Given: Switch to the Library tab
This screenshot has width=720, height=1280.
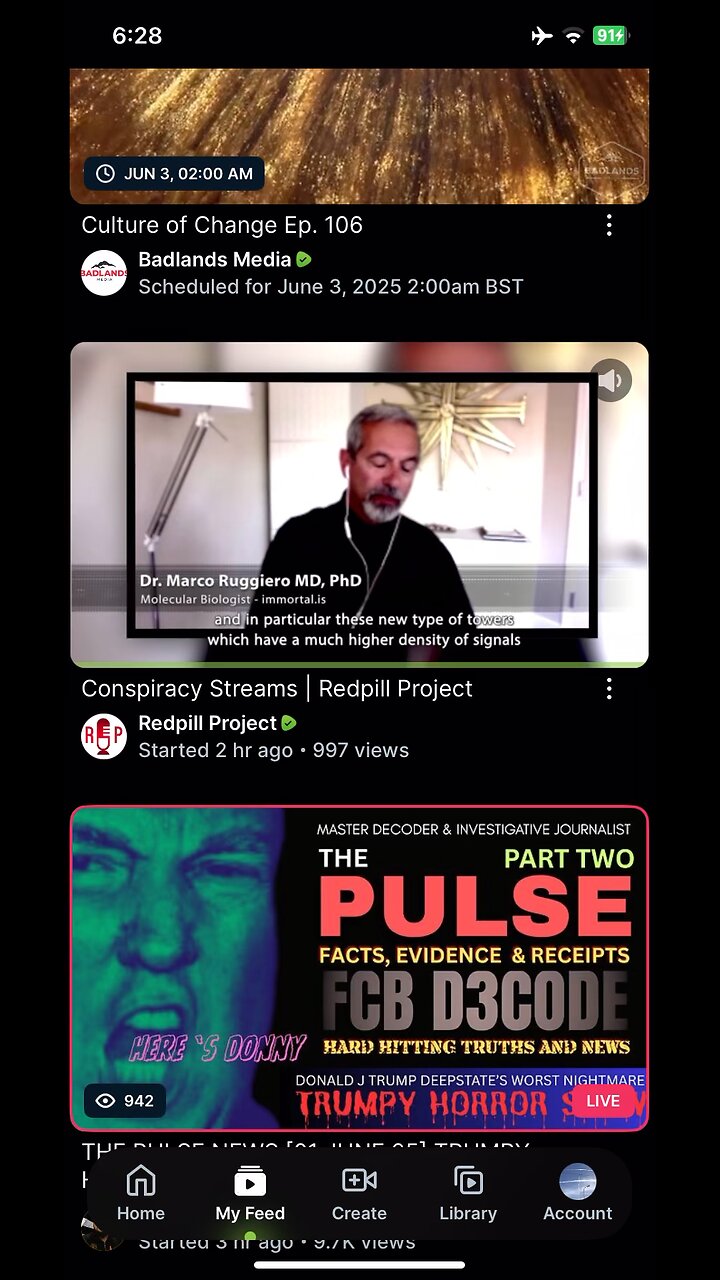Looking at the screenshot, I should click(x=468, y=1194).
